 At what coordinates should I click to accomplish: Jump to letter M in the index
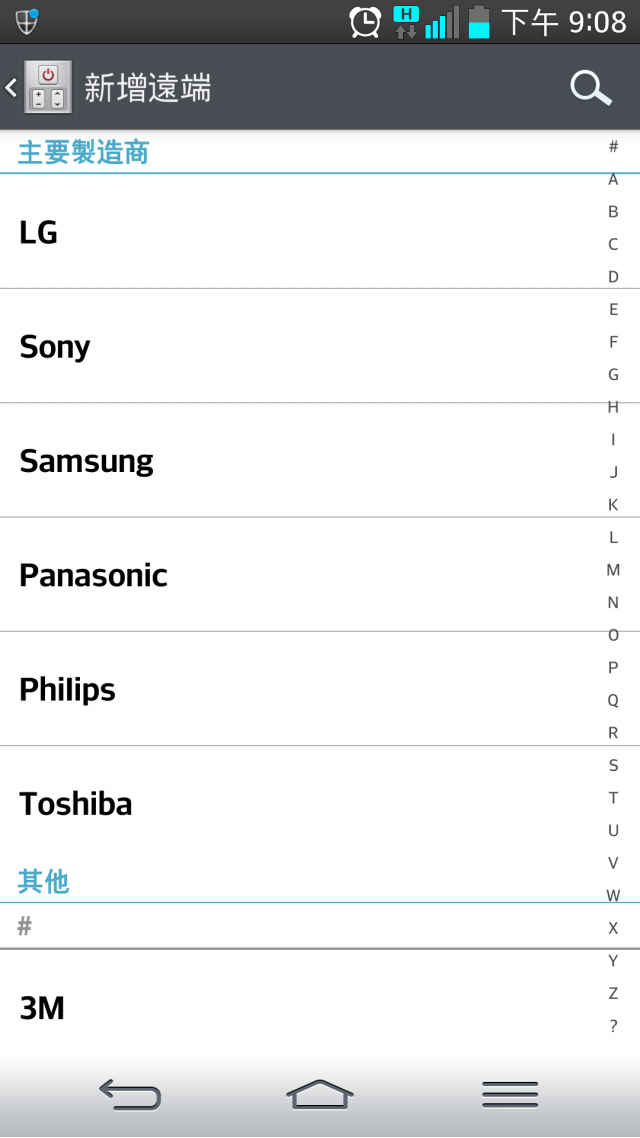tap(613, 570)
